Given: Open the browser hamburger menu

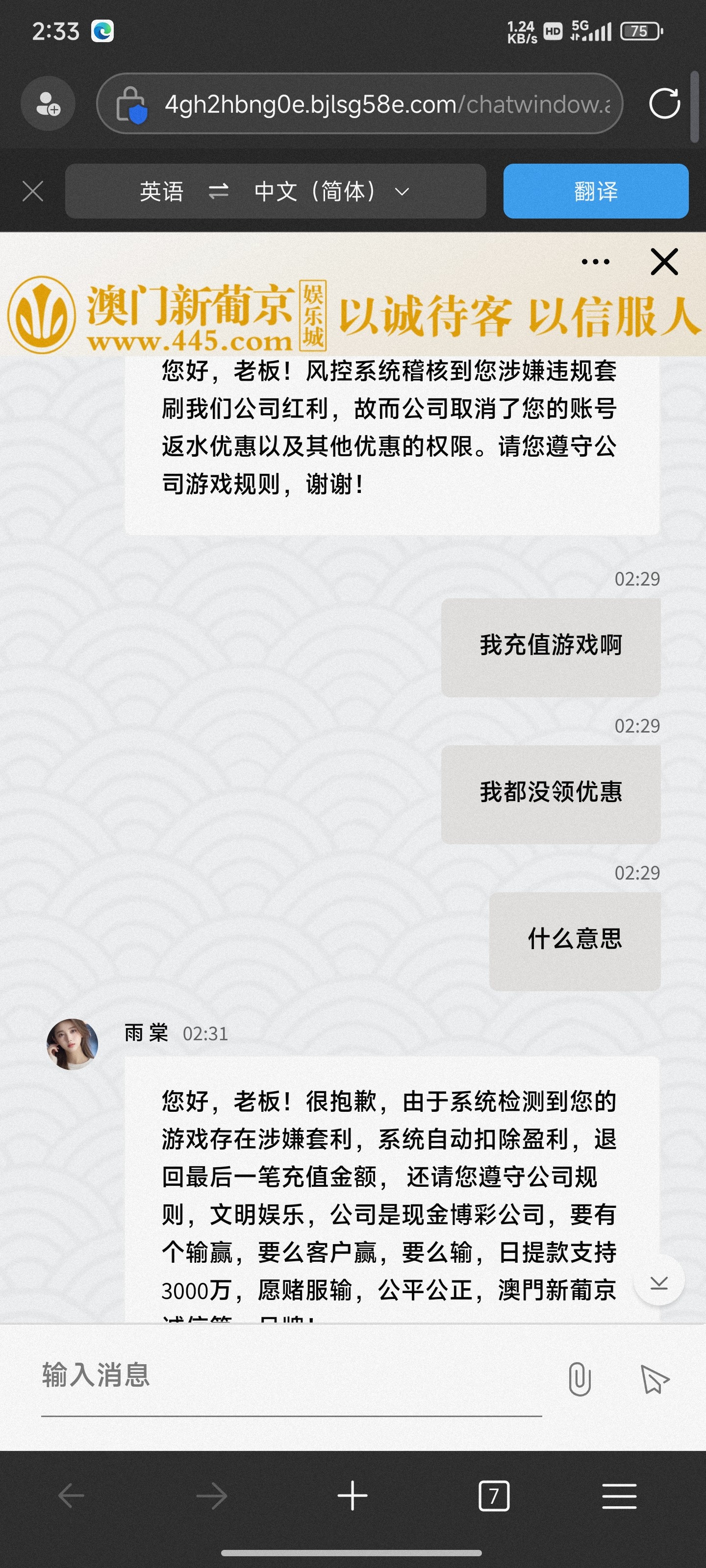Looking at the screenshot, I should 619,1495.
